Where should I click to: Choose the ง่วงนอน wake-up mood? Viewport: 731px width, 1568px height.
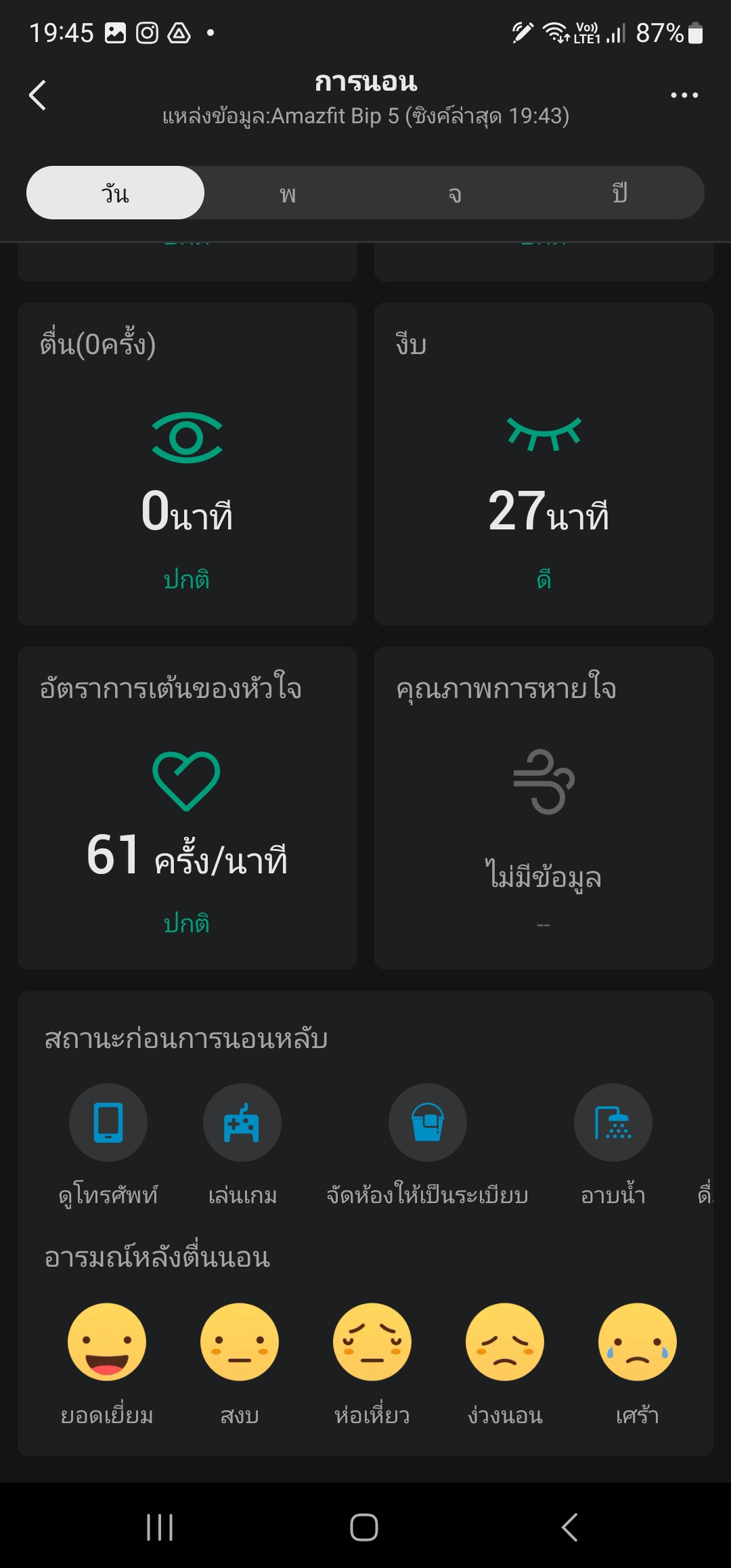505,1342
